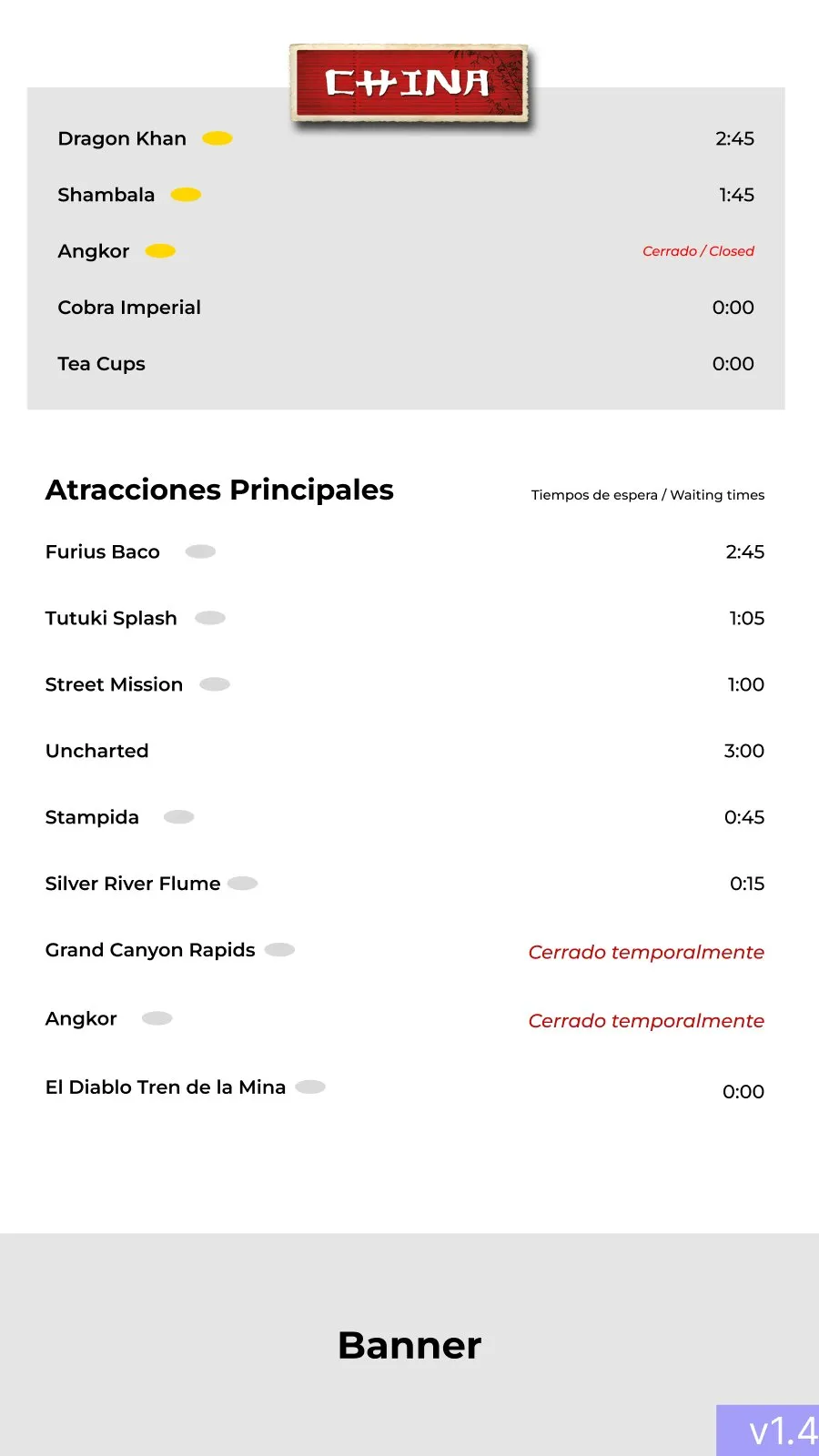819x1456 pixels.
Task: View the Uncharted attraction row
Action: click(x=405, y=751)
